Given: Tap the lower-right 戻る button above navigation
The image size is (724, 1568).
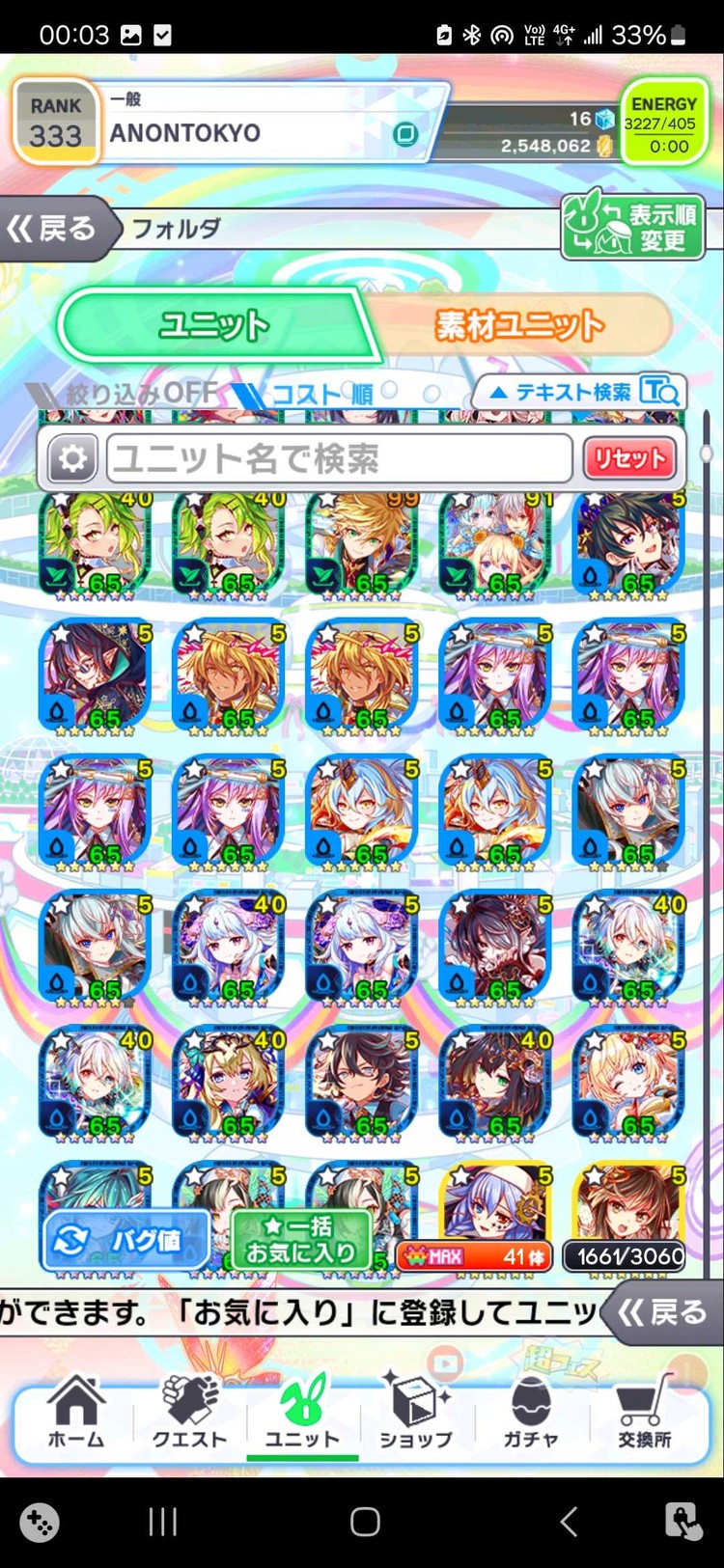Looking at the screenshot, I should tap(662, 1312).
